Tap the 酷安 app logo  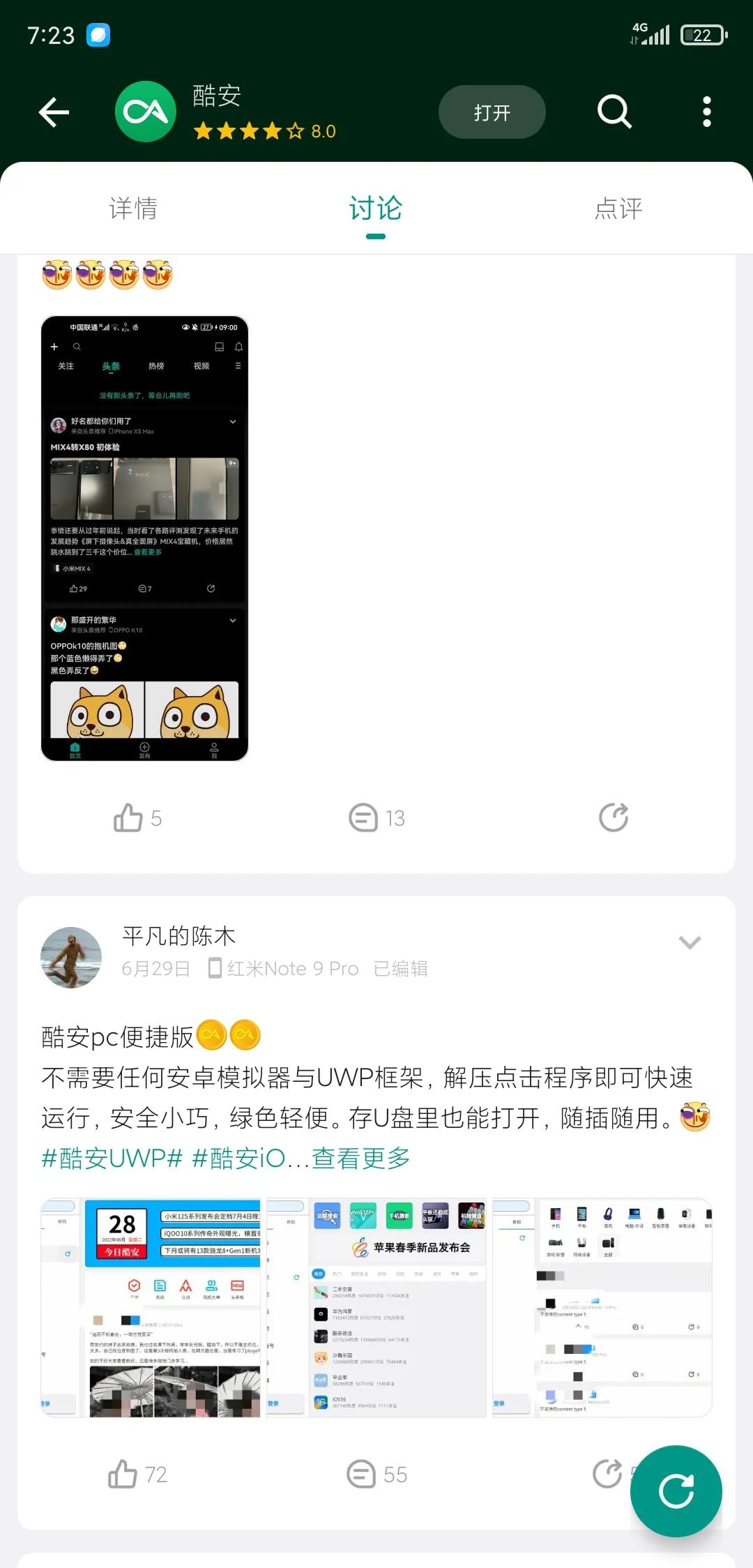click(x=144, y=111)
